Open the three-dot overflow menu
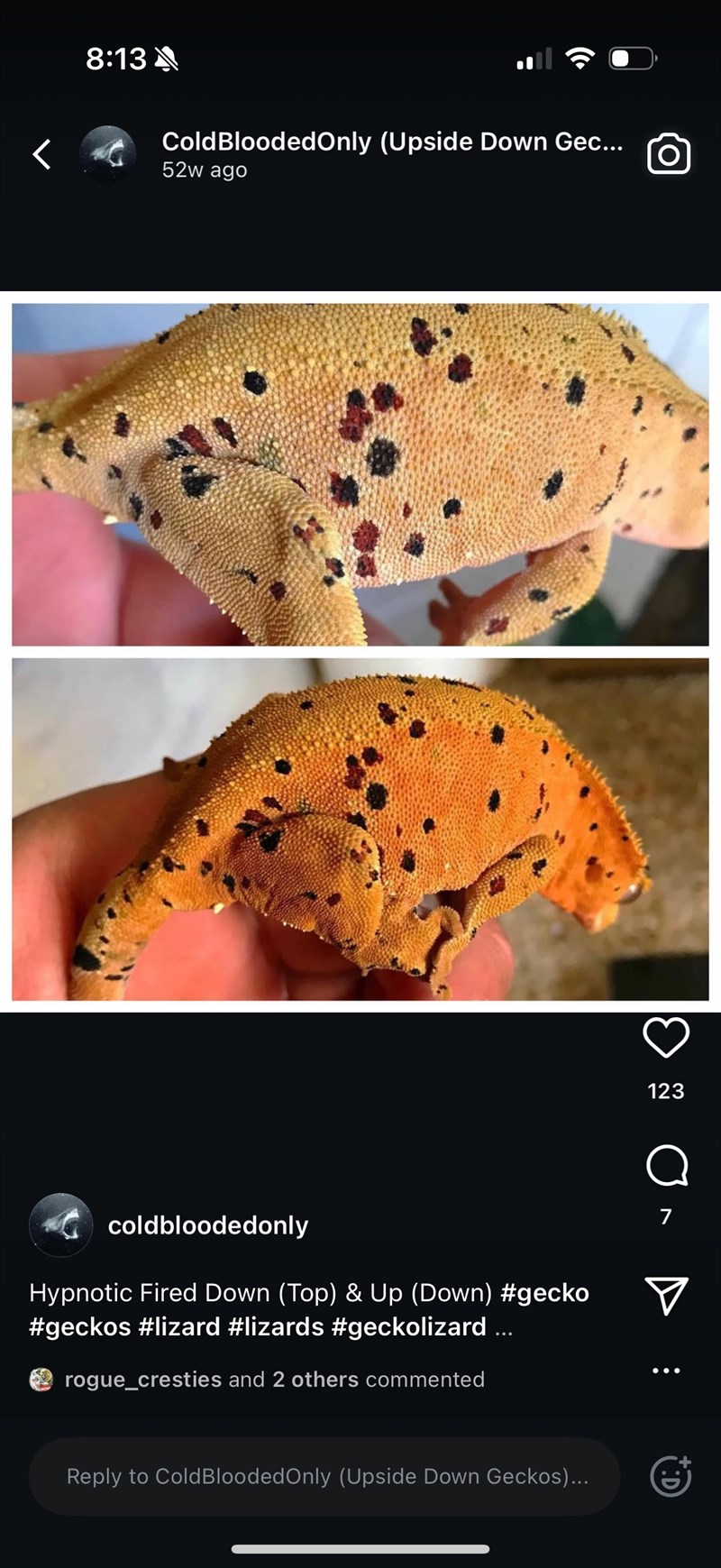Viewport: 721px width, 1568px height. point(666,1371)
